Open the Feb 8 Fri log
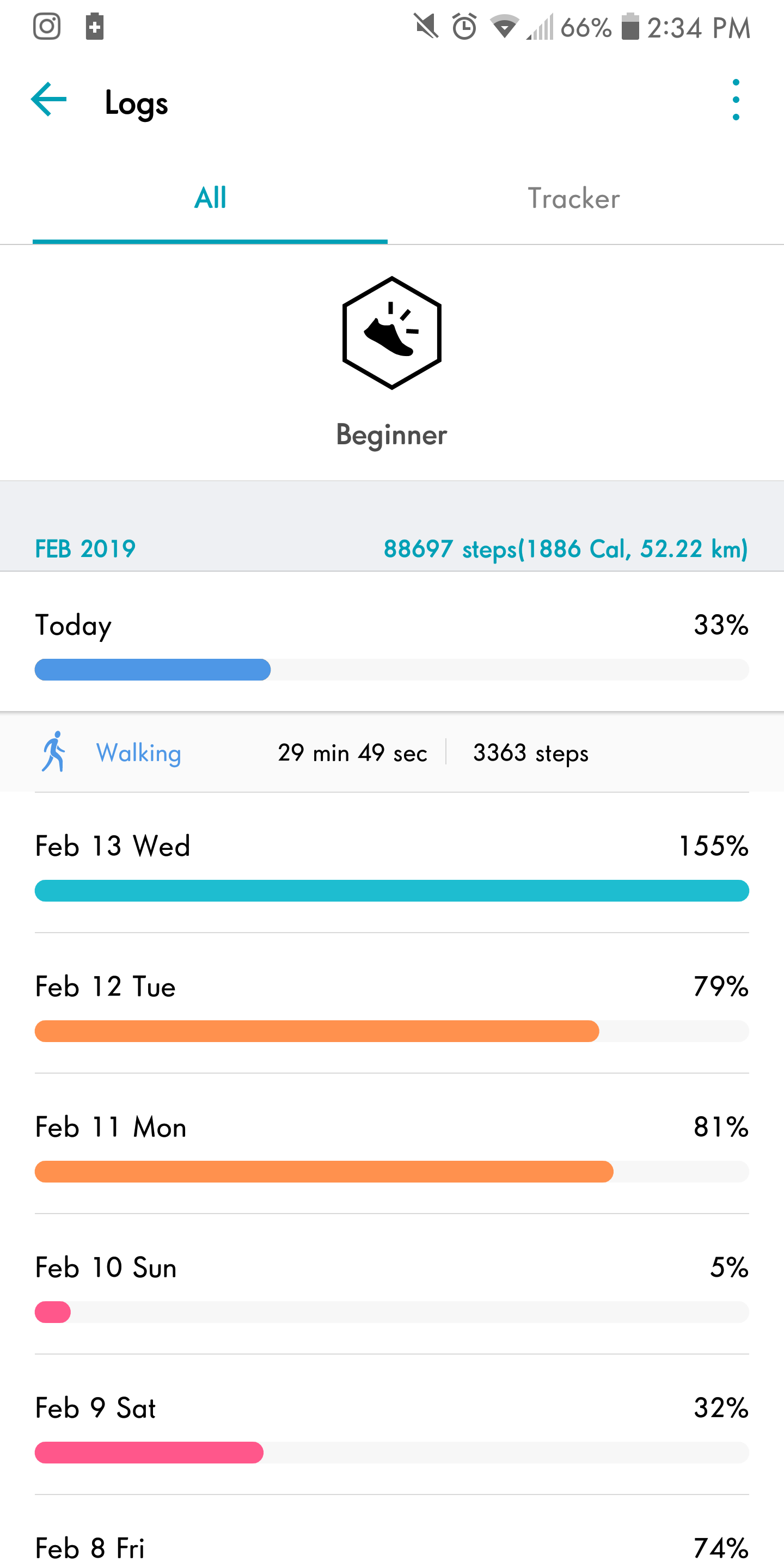Screen dimensions: 784x1568 (391, 1546)
